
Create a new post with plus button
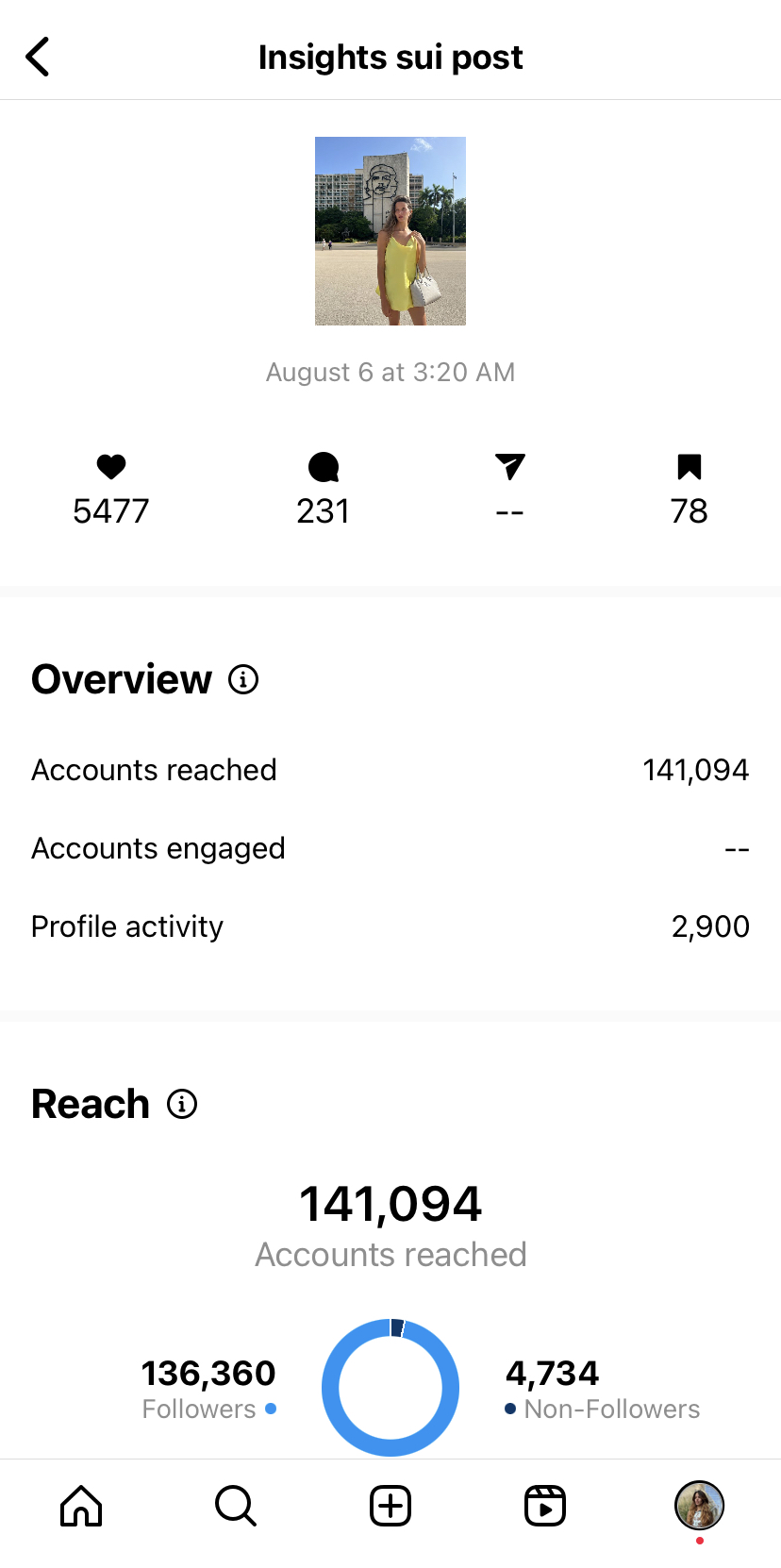click(x=390, y=1506)
